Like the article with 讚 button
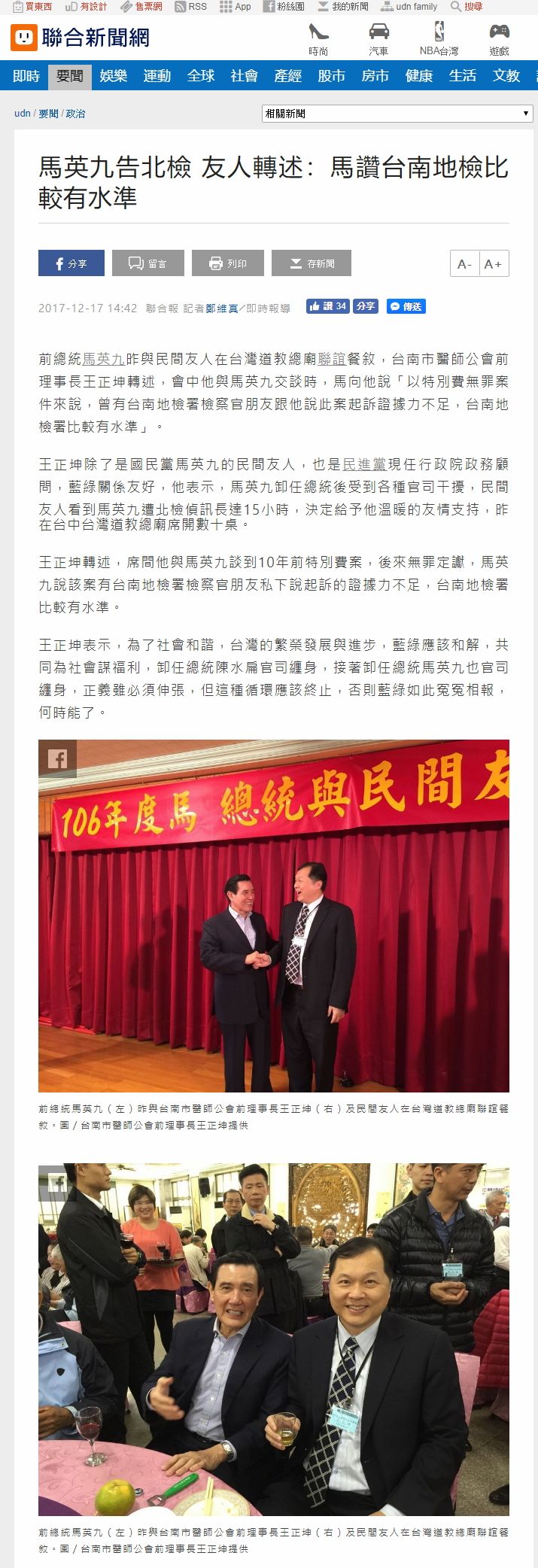 pyautogui.click(x=327, y=306)
